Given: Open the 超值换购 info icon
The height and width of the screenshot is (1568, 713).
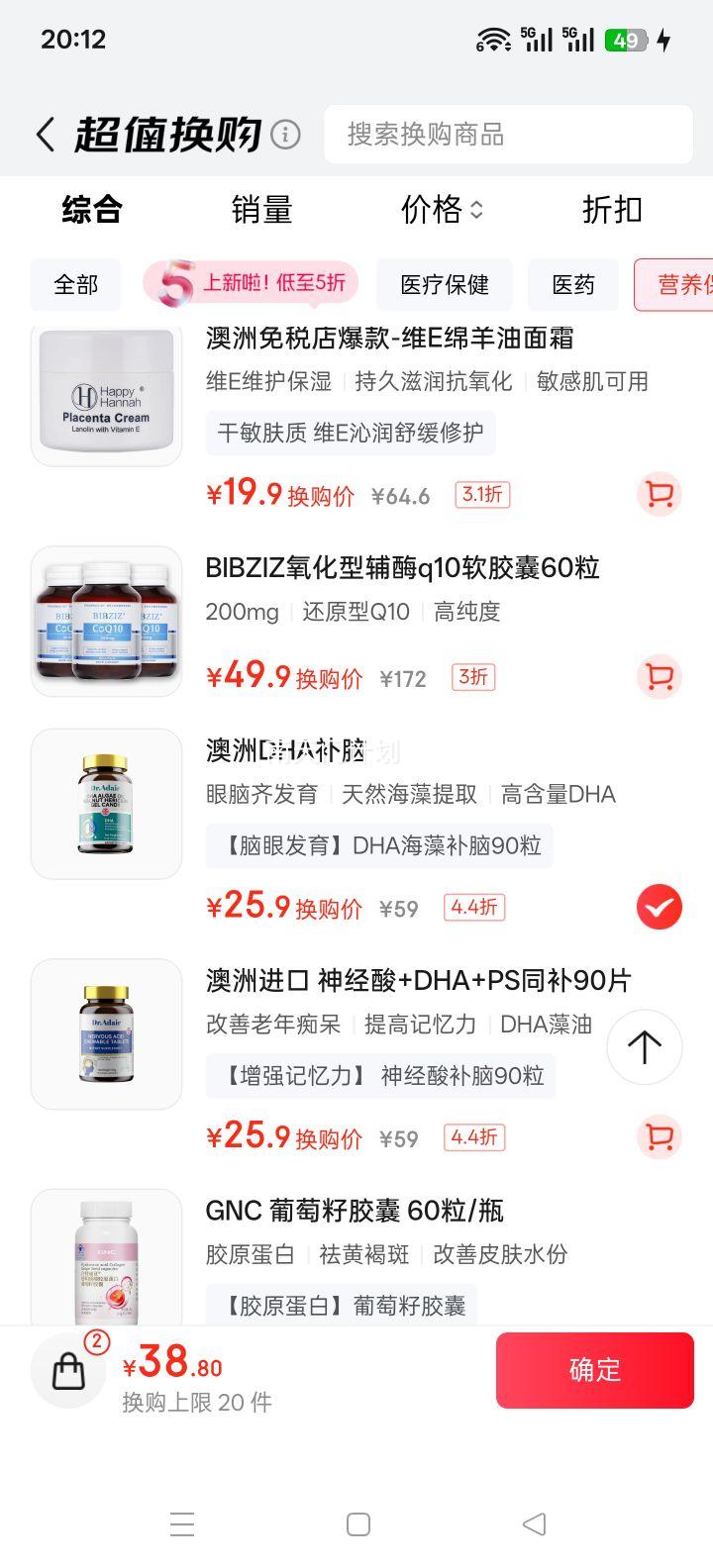Looking at the screenshot, I should 285,135.
